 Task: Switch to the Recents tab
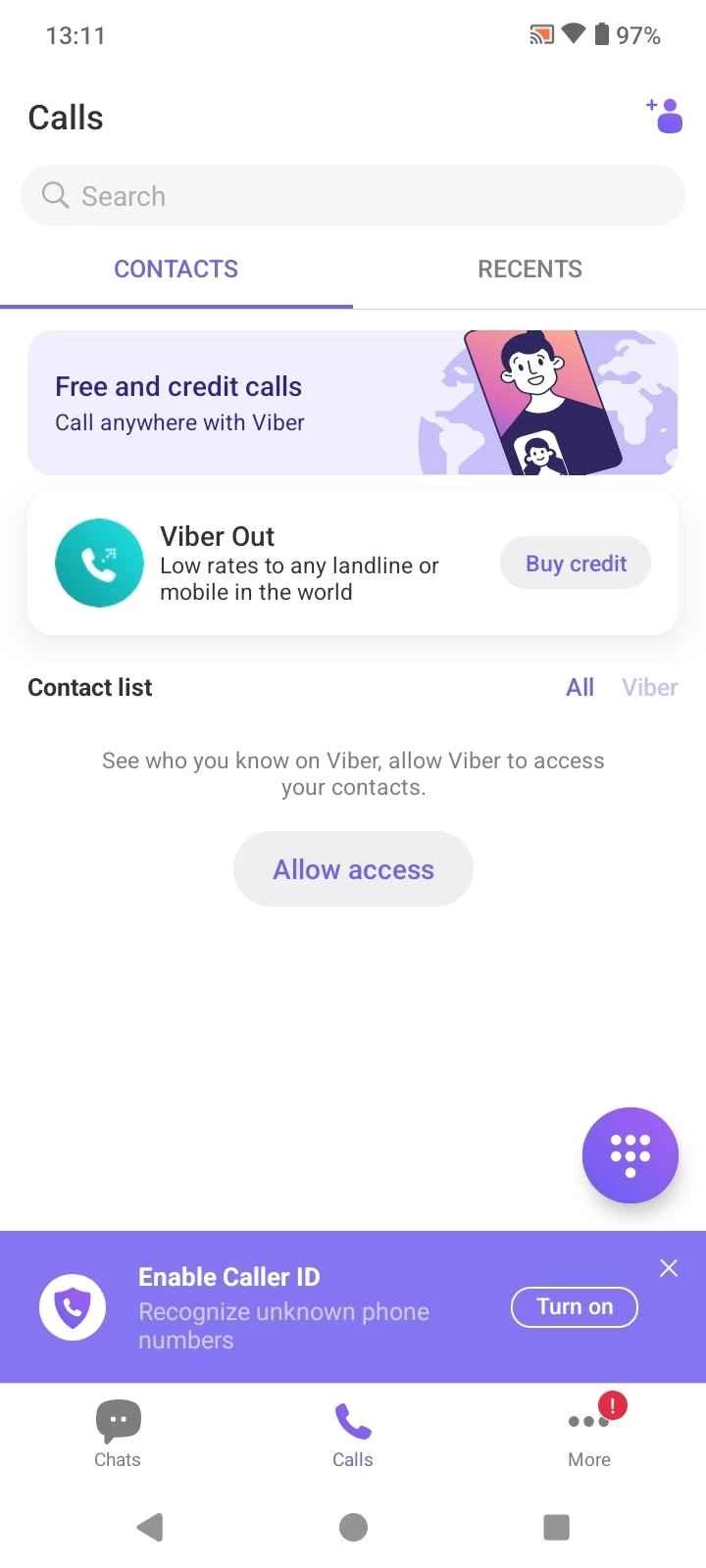[529, 269]
